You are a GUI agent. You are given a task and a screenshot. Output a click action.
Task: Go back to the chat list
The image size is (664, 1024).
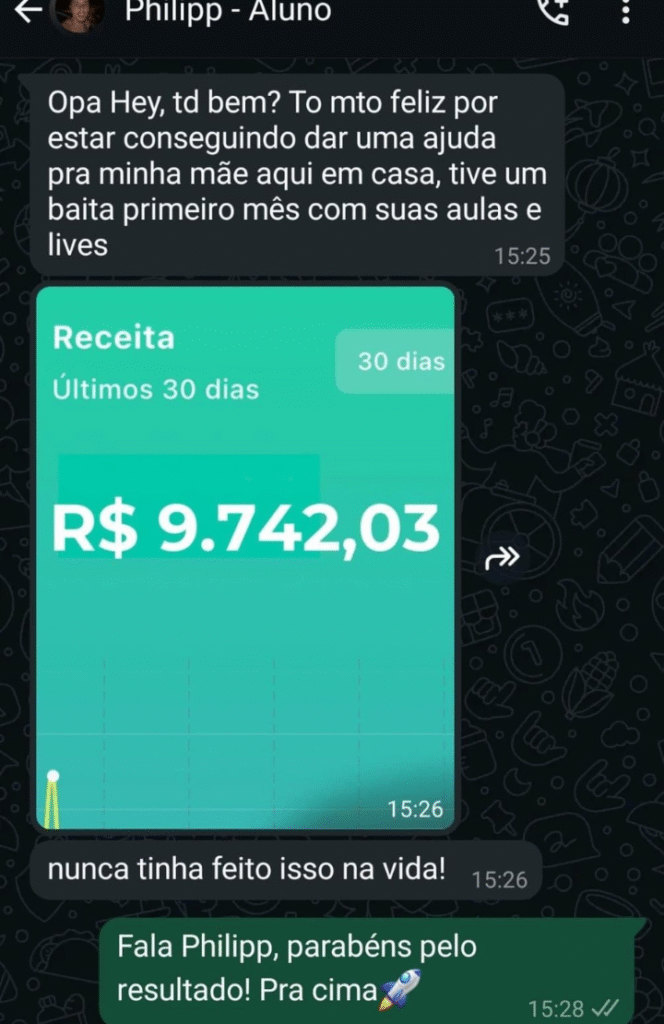tap(30, 11)
